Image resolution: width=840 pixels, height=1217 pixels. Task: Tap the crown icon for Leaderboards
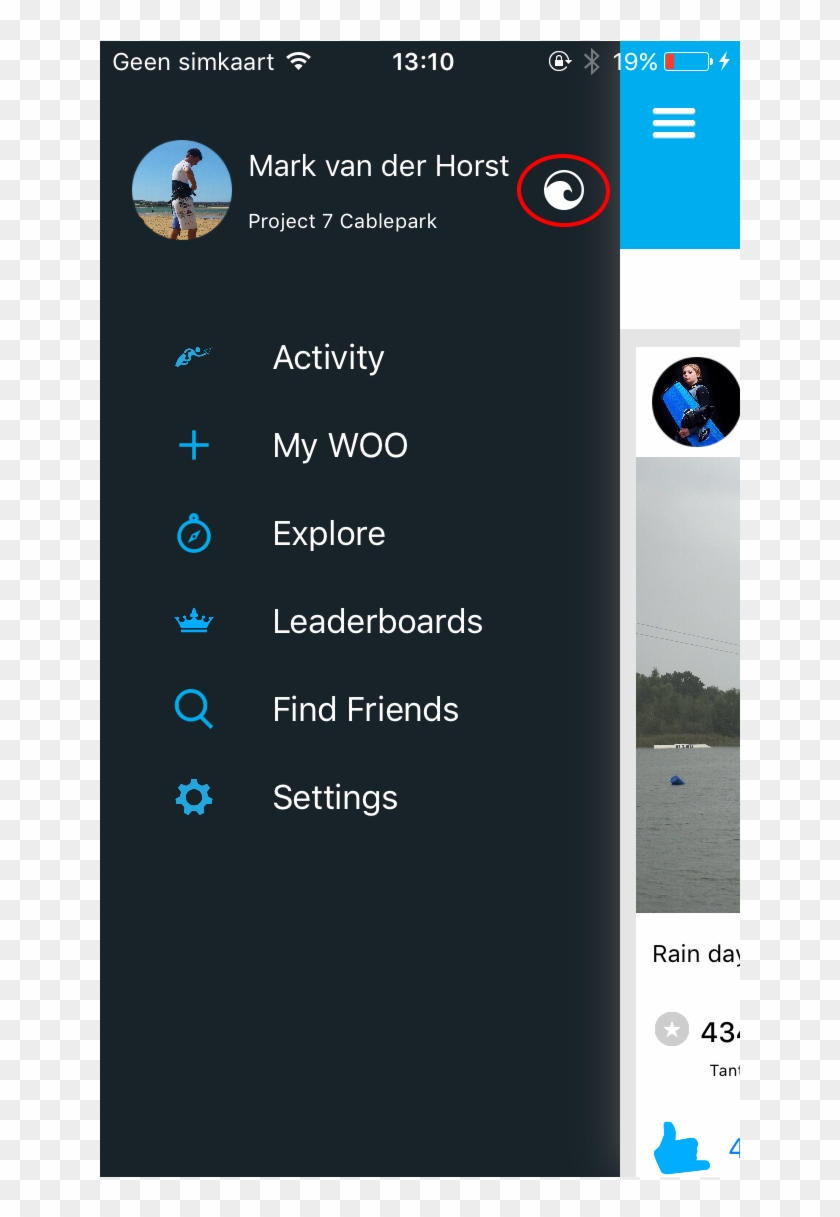tap(193, 621)
